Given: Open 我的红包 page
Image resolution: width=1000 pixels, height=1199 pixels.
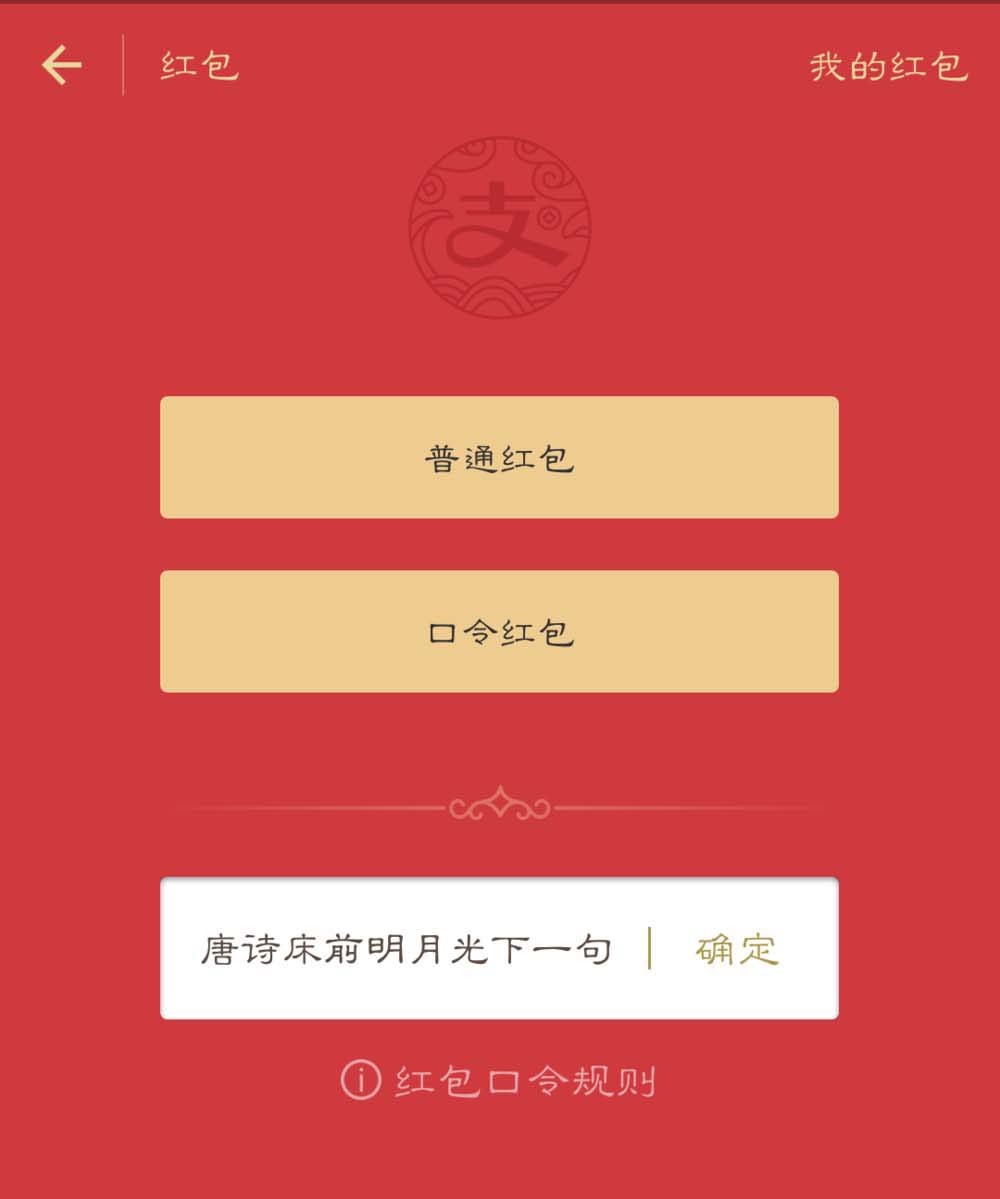Looking at the screenshot, I should pos(888,67).
